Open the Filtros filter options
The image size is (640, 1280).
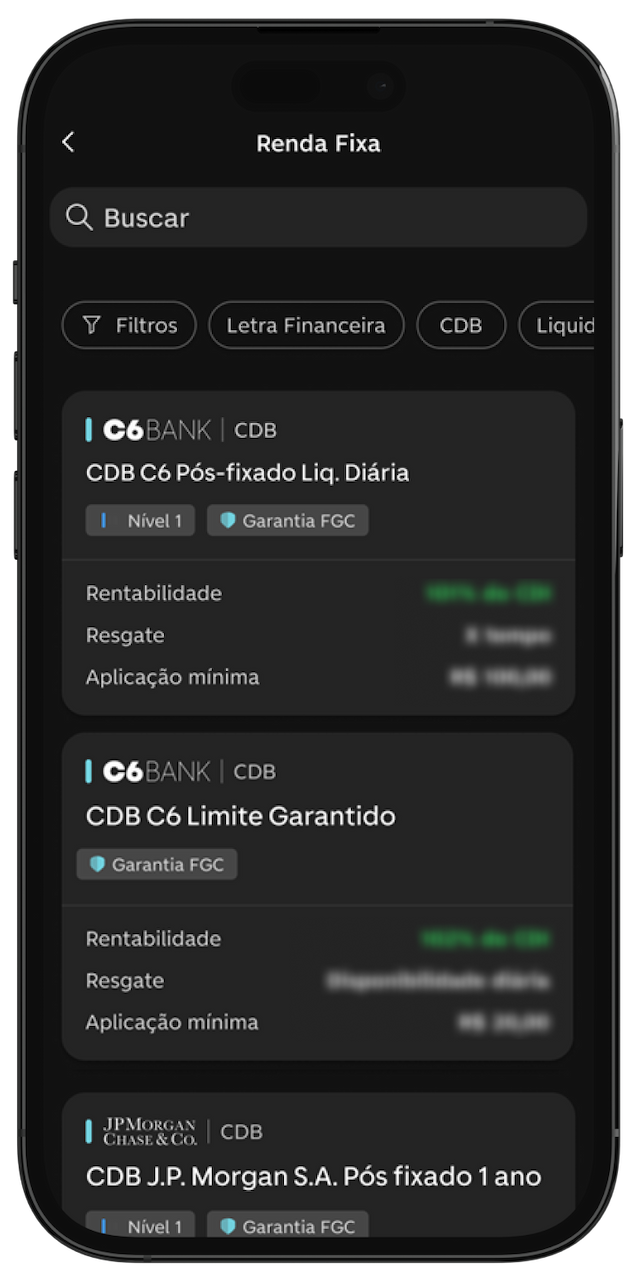coord(129,325)
